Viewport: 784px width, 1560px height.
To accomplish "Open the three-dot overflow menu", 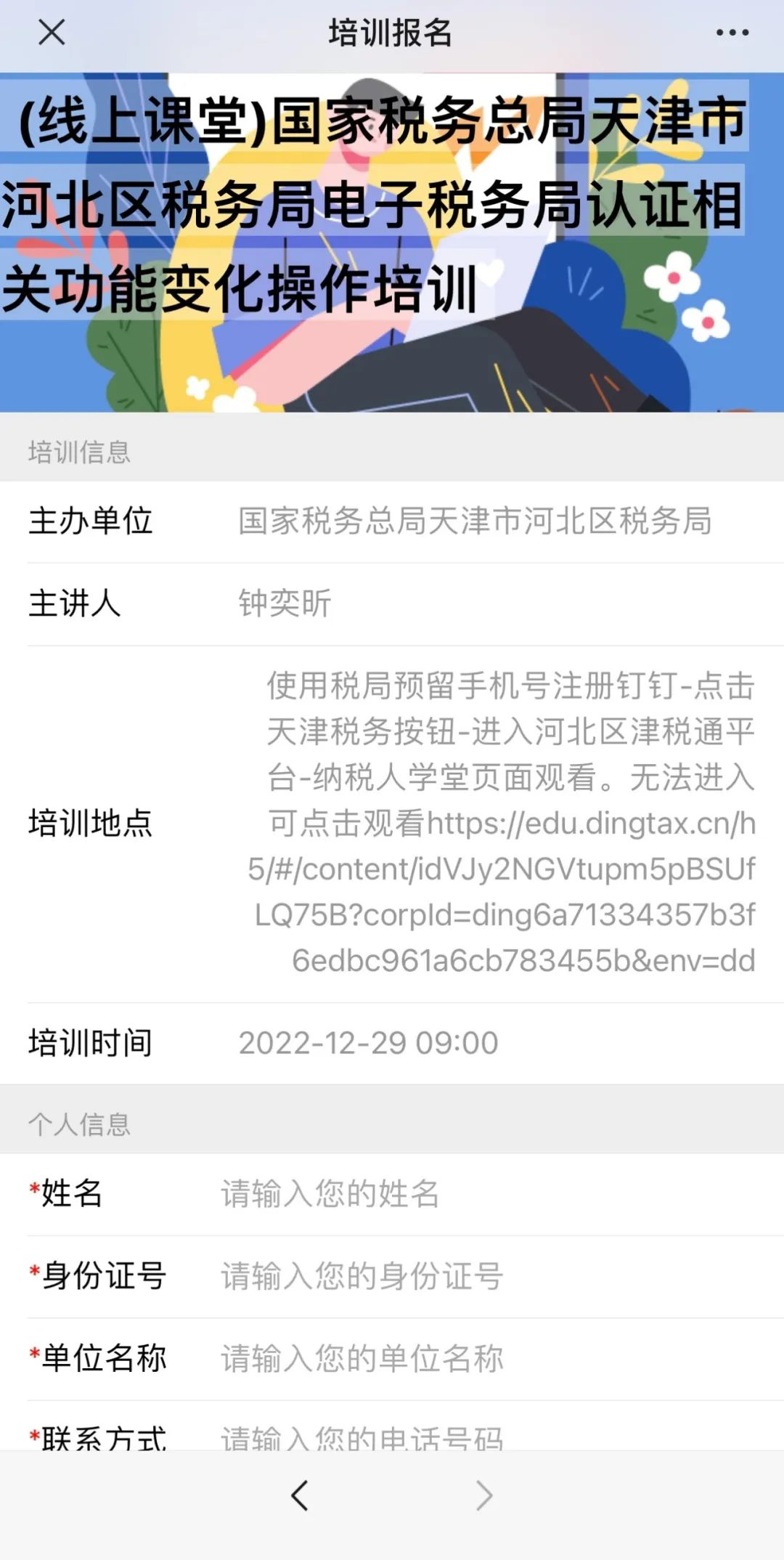I will click(732, 33).
